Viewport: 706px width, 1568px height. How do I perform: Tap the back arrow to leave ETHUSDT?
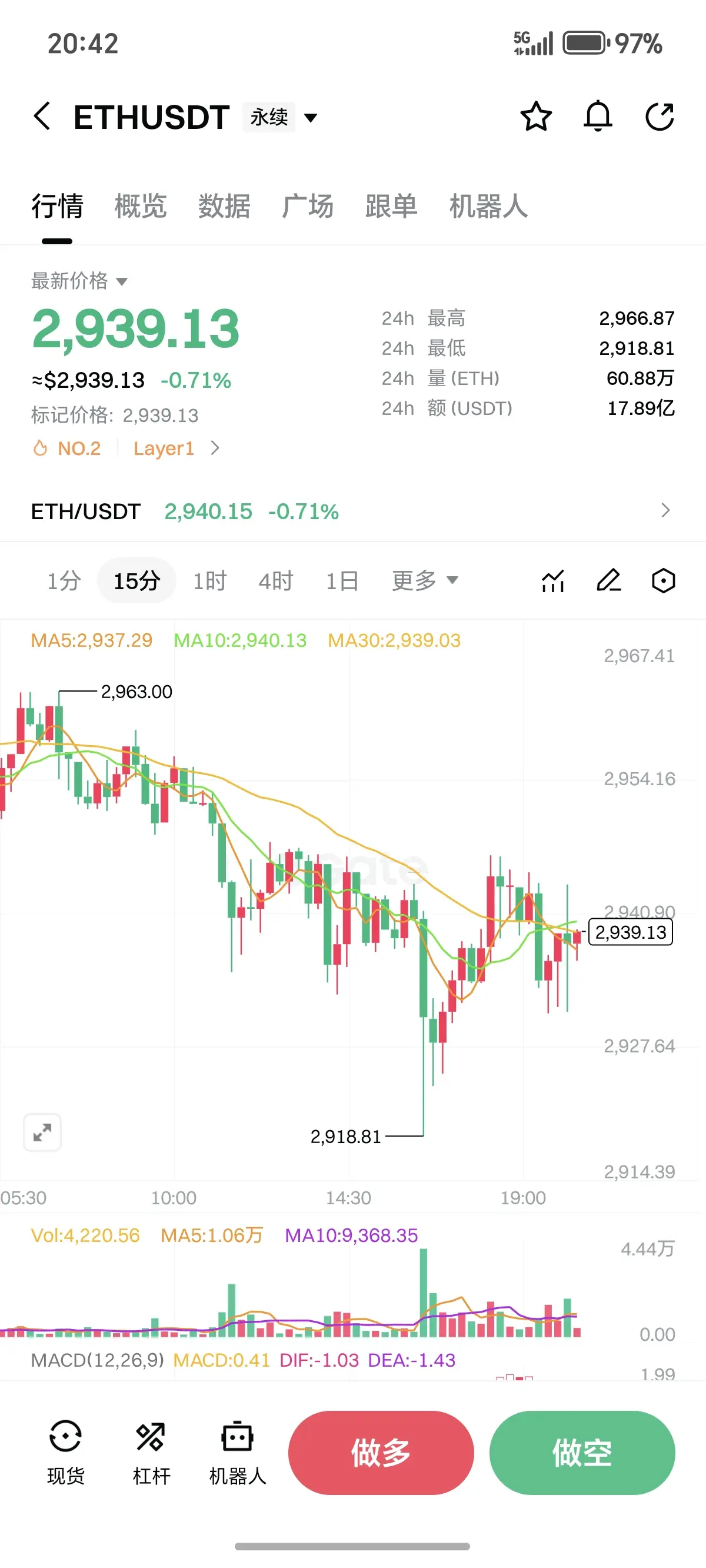41,117
